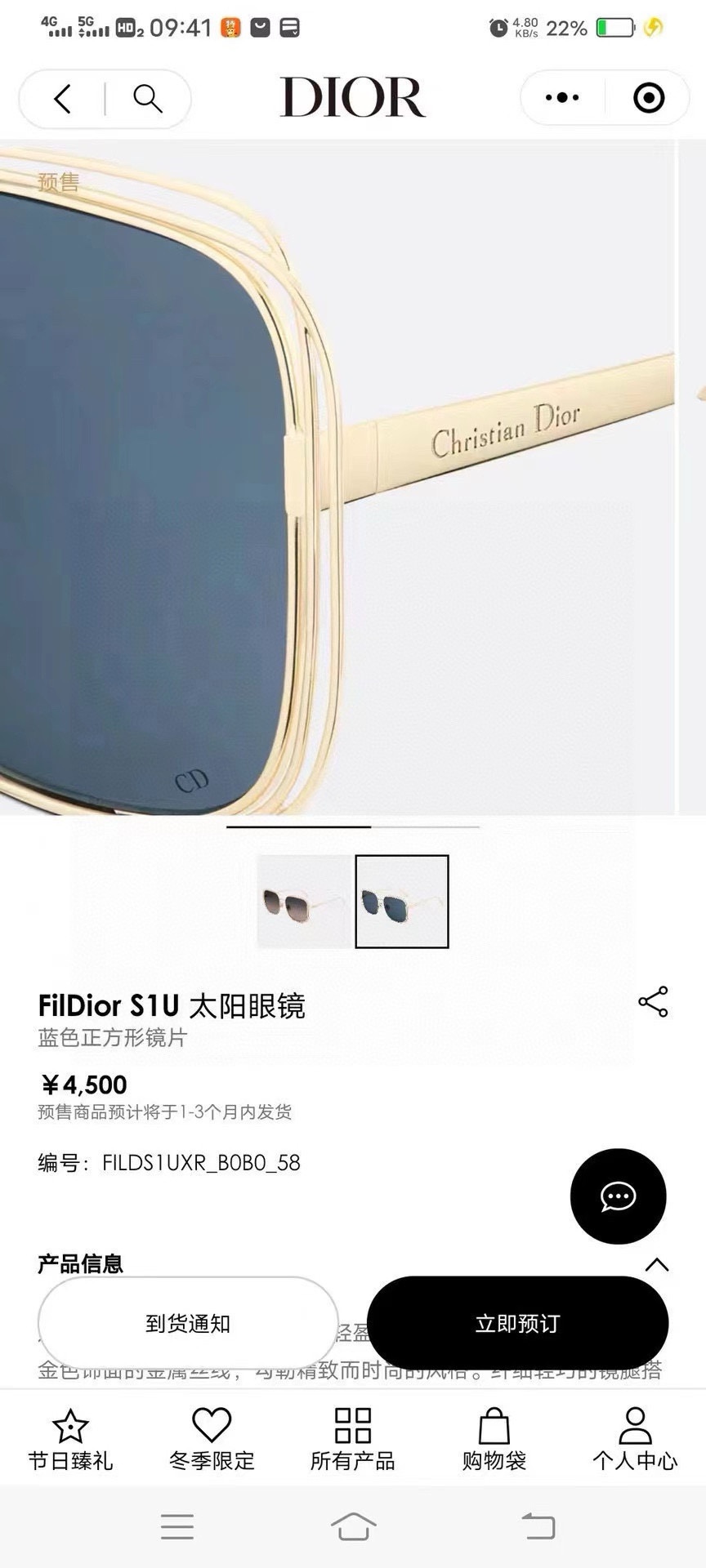This screenshot has width=706, height=1568.
Task: Open search from the top bar
Action: tap(148, 99)
